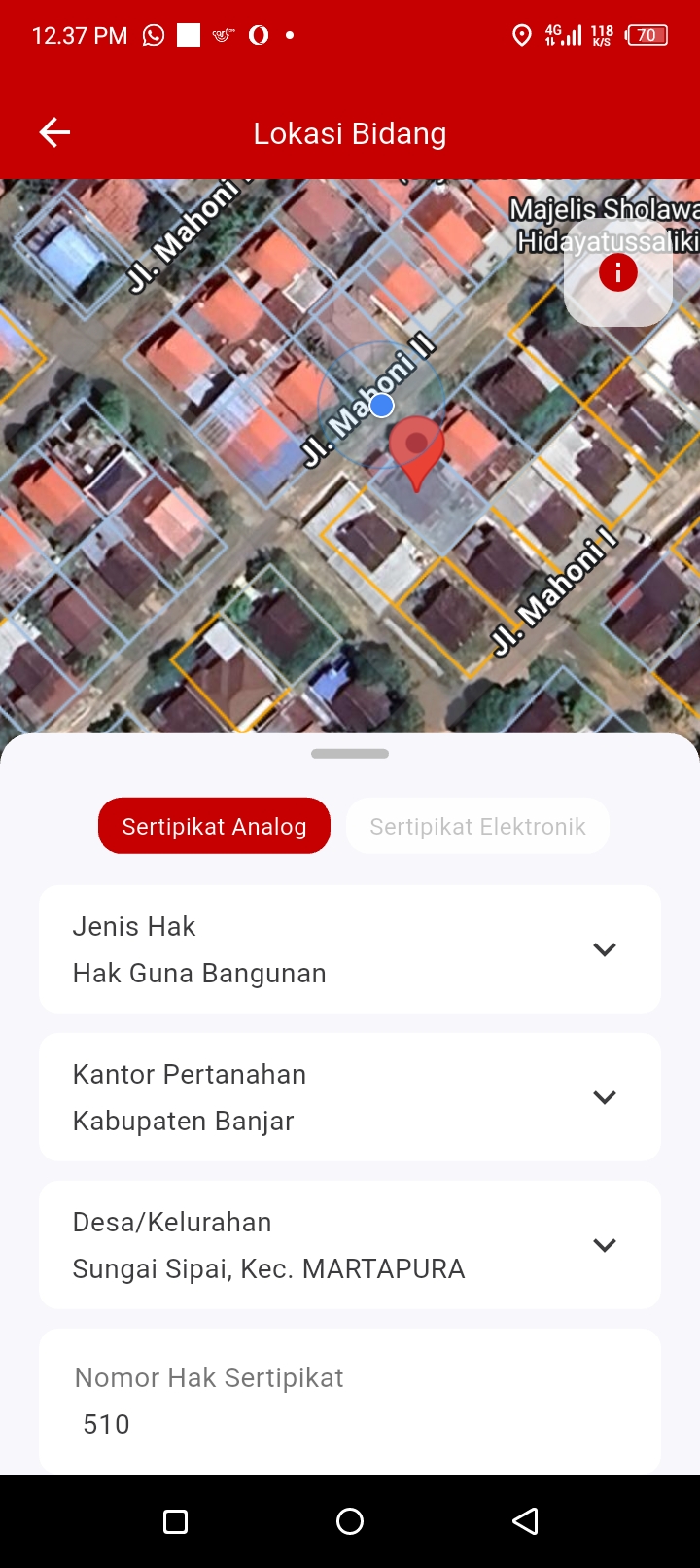Open the info overlay on the map
Image resolution: width=700 pixels, height=1568 pixels.
point(617,272)
